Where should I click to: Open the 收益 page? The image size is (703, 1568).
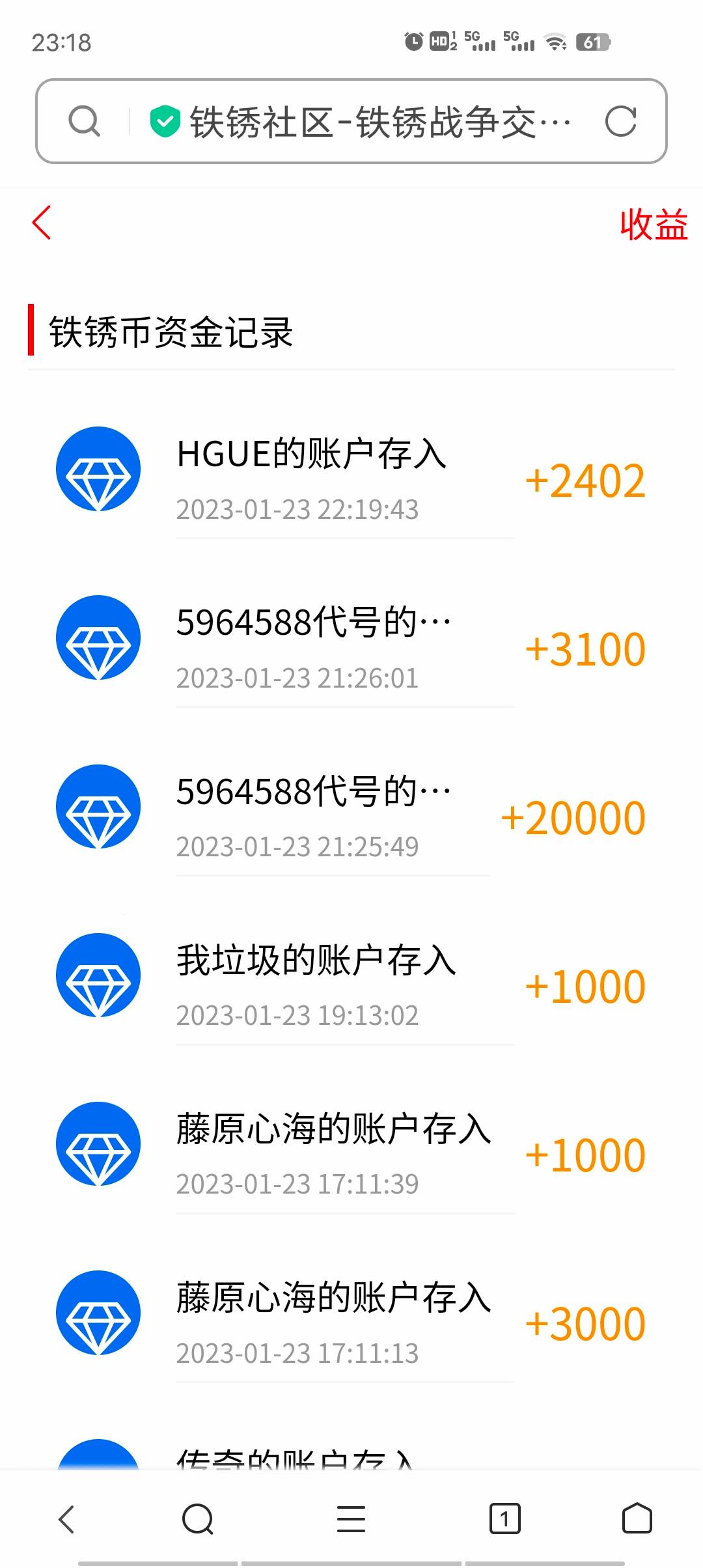653,225
